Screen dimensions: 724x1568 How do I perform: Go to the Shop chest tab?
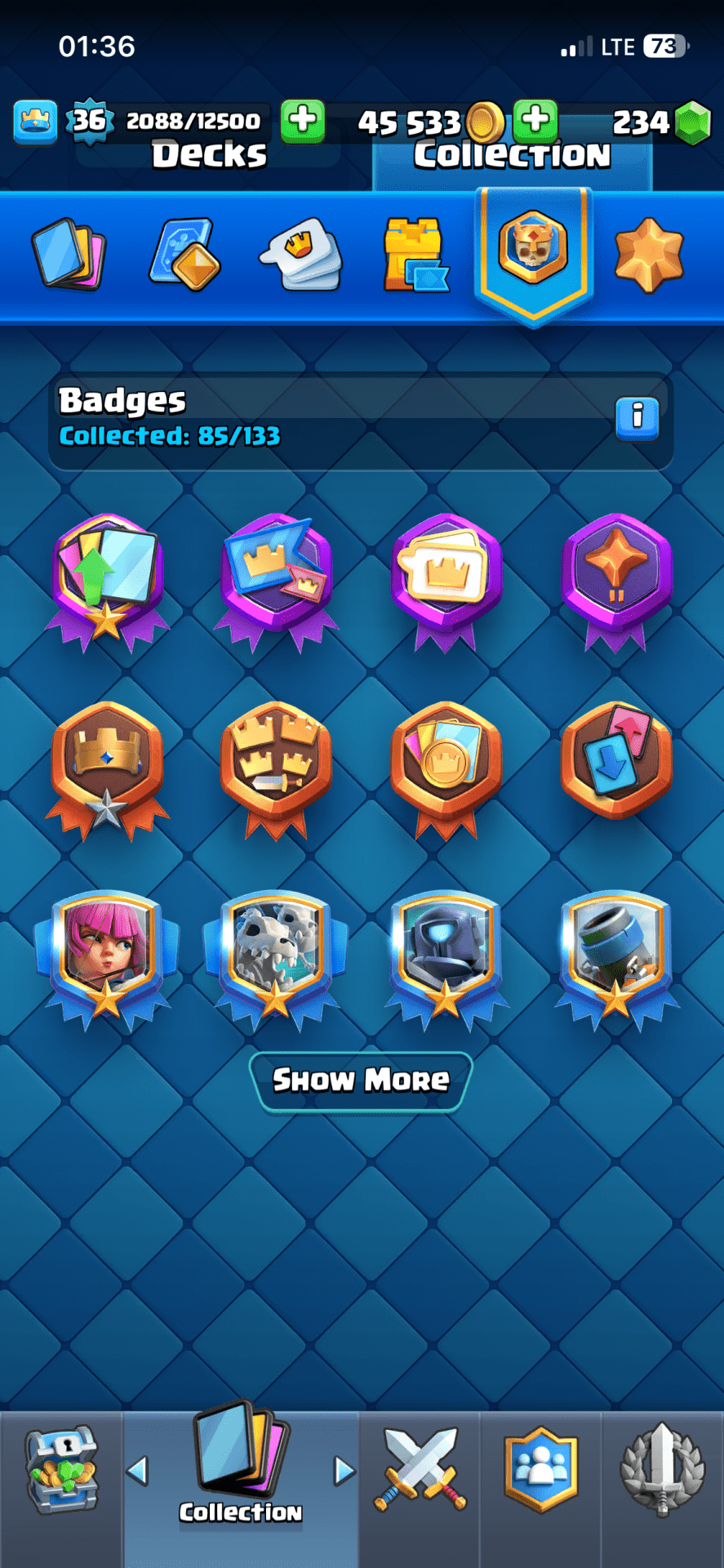pyautogui.click(x=61, y=1470)
